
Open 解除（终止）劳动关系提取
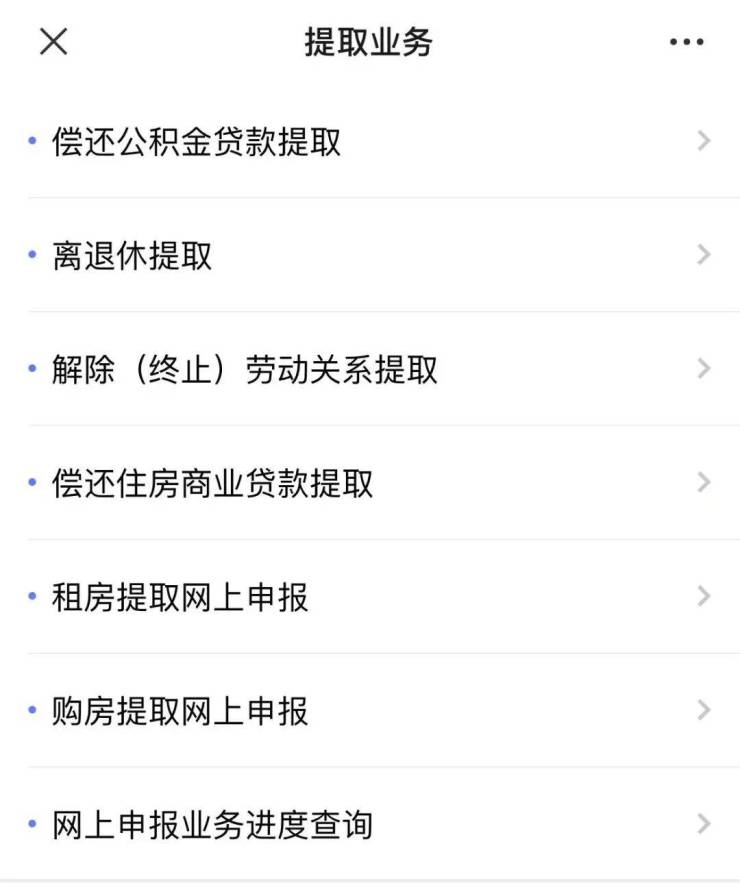(x=244, y=370)
